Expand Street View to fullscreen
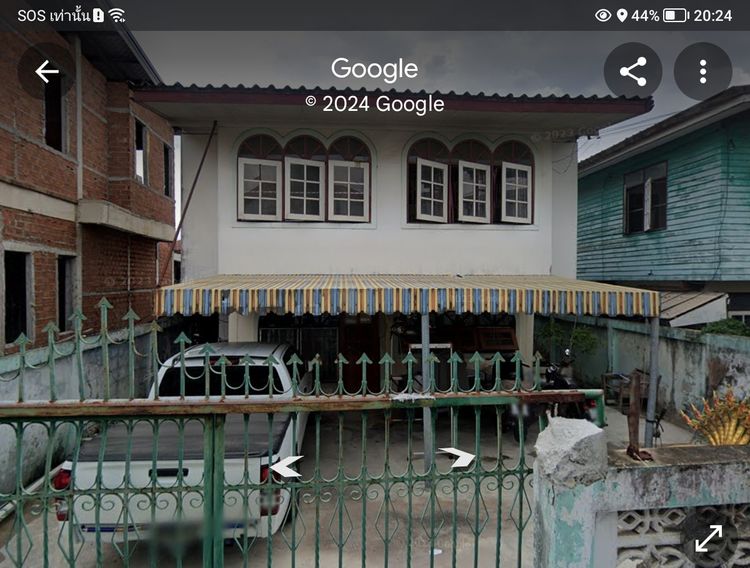This screenshot has width=750, height=568. point(709,538)
